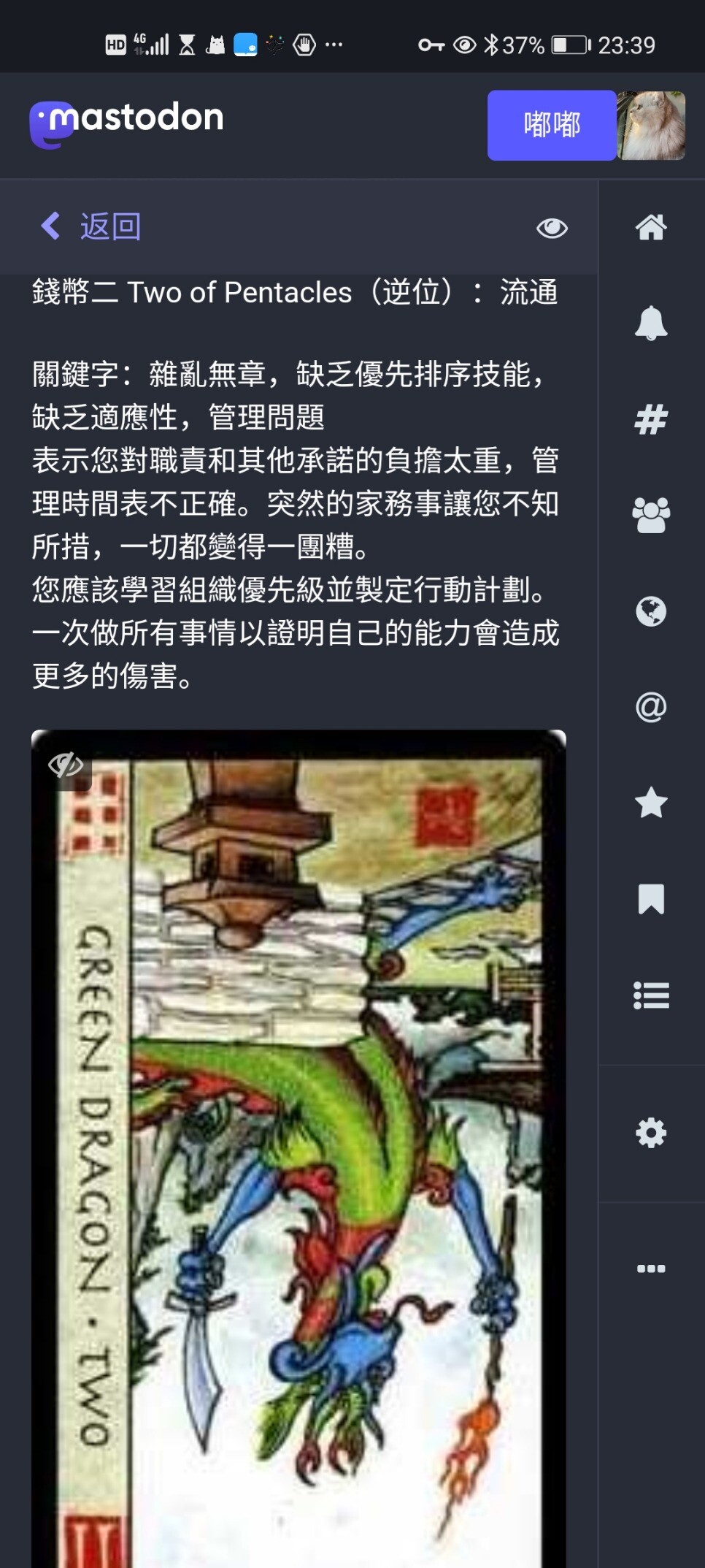Open the hashtag explore icon
The image size is (705, 1568).
pyautogui.click(x=651, y=419)
